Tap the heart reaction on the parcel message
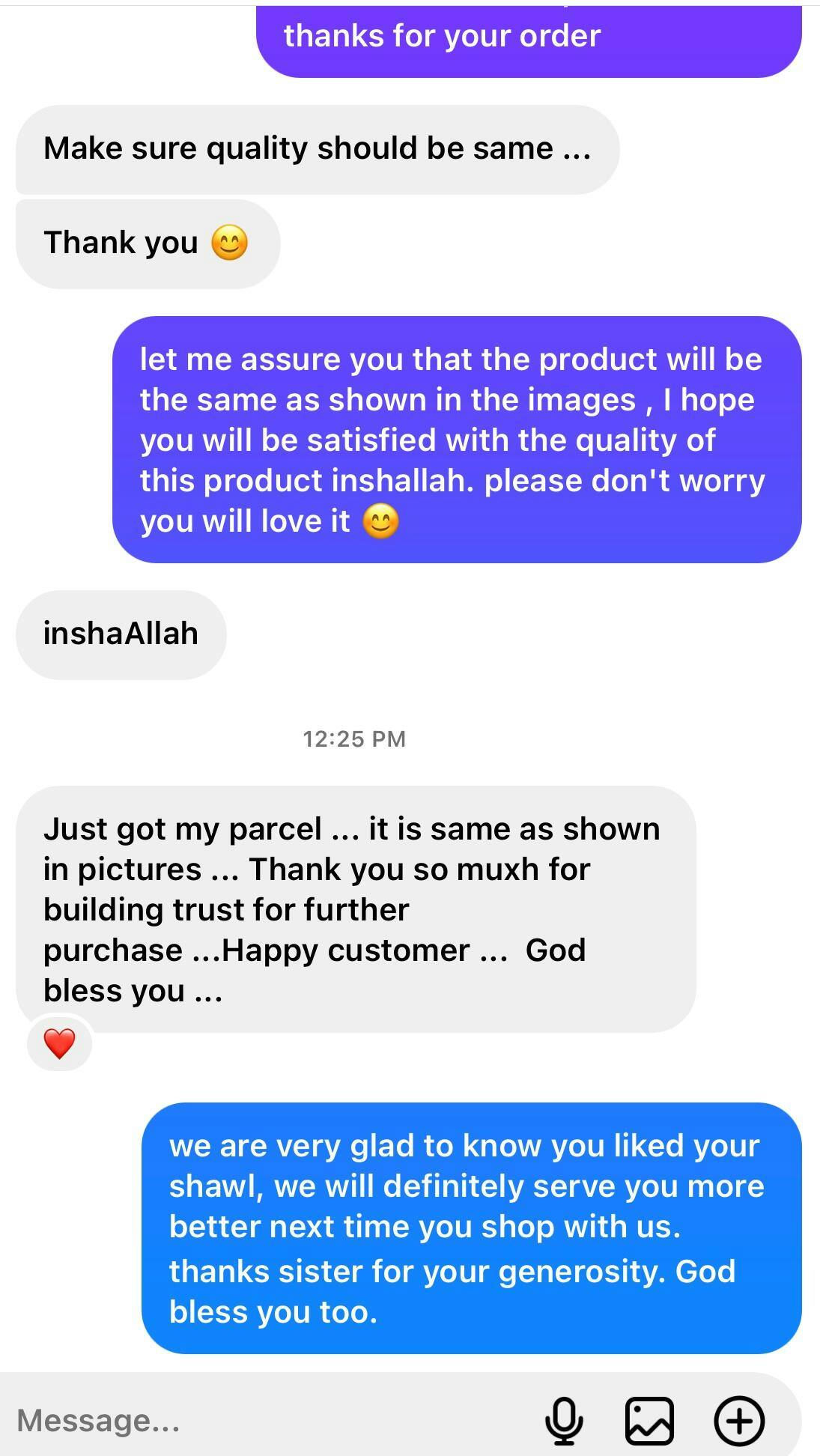The height and width of the screenshot is (1456, 820). click(60, 1043)
